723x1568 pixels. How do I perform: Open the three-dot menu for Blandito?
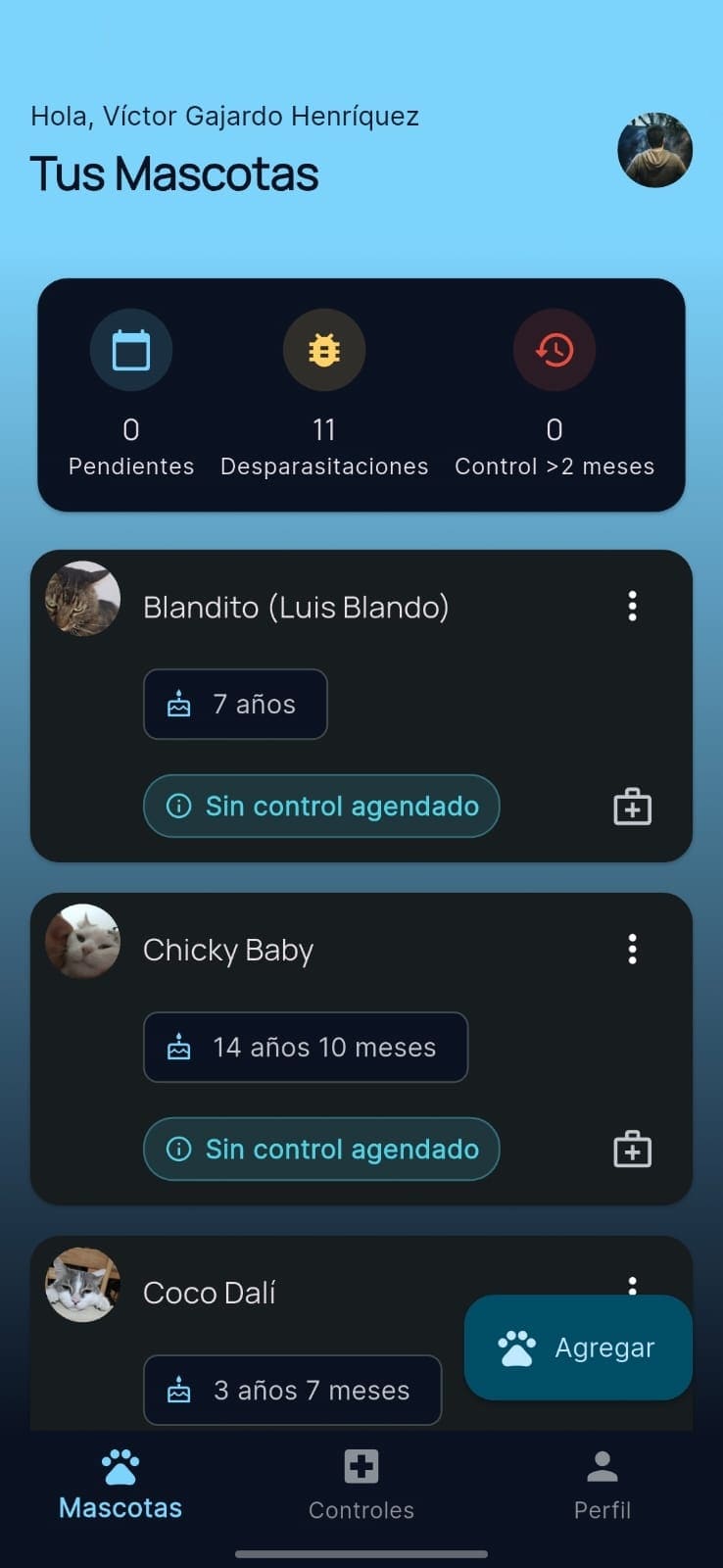(x=632, y=607)
